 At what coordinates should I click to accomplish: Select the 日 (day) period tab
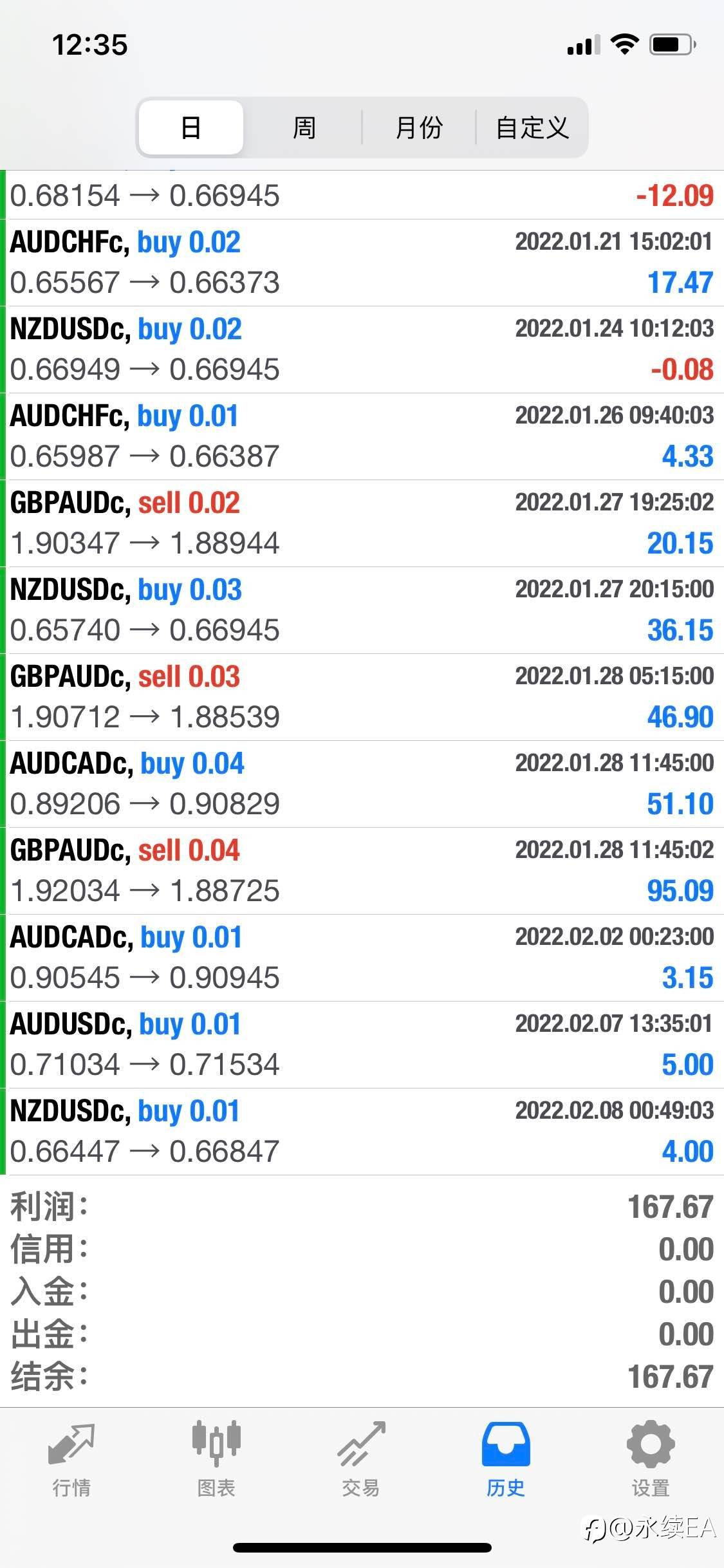(x=191, y=127)
